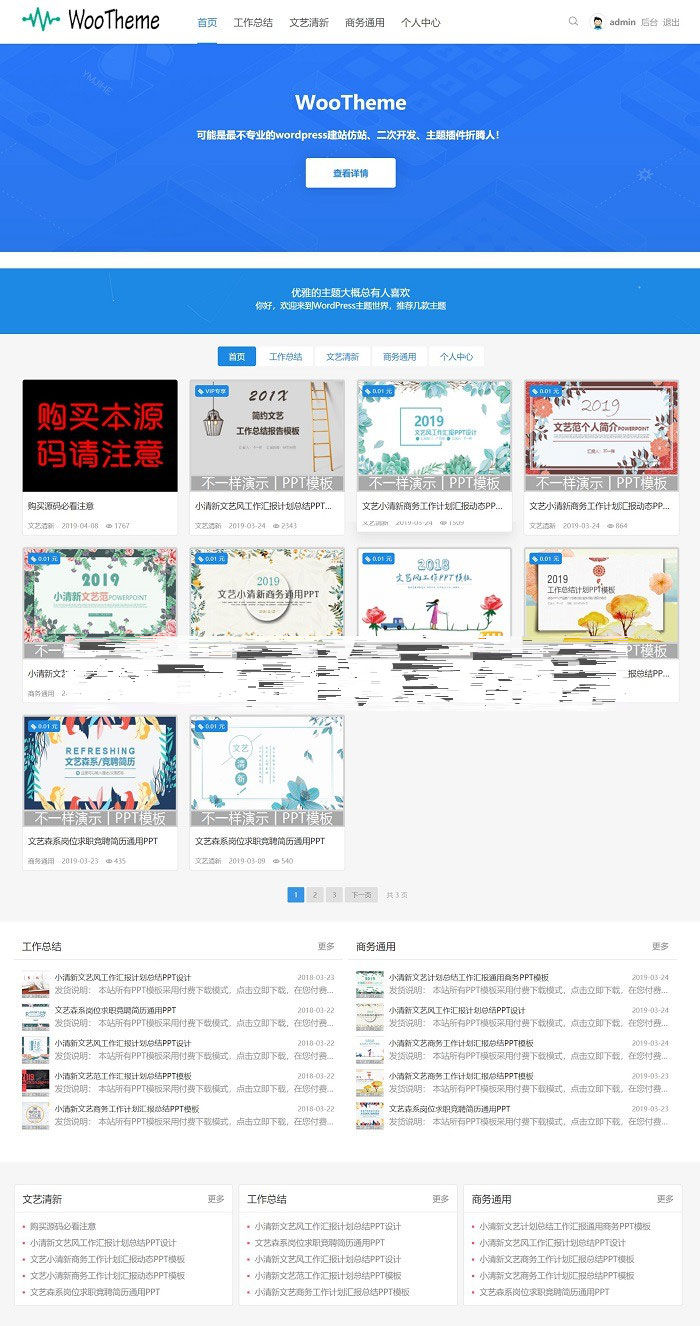This screenshot has width=700, height=1326.
Task: Tap the 下一页 next page button
Action: point(361,895)
